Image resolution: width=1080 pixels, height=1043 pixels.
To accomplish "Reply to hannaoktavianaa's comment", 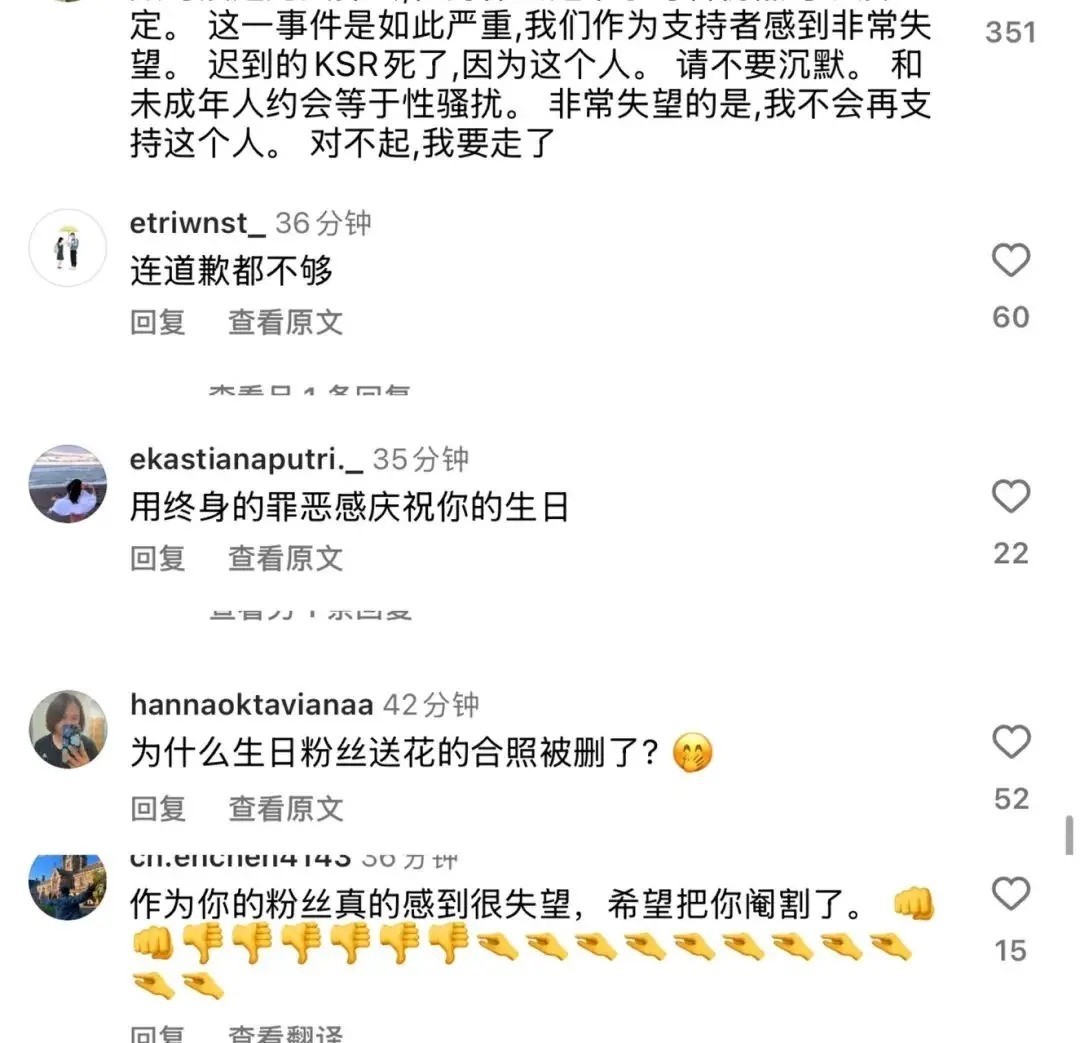I will click(x=158, y=808).
